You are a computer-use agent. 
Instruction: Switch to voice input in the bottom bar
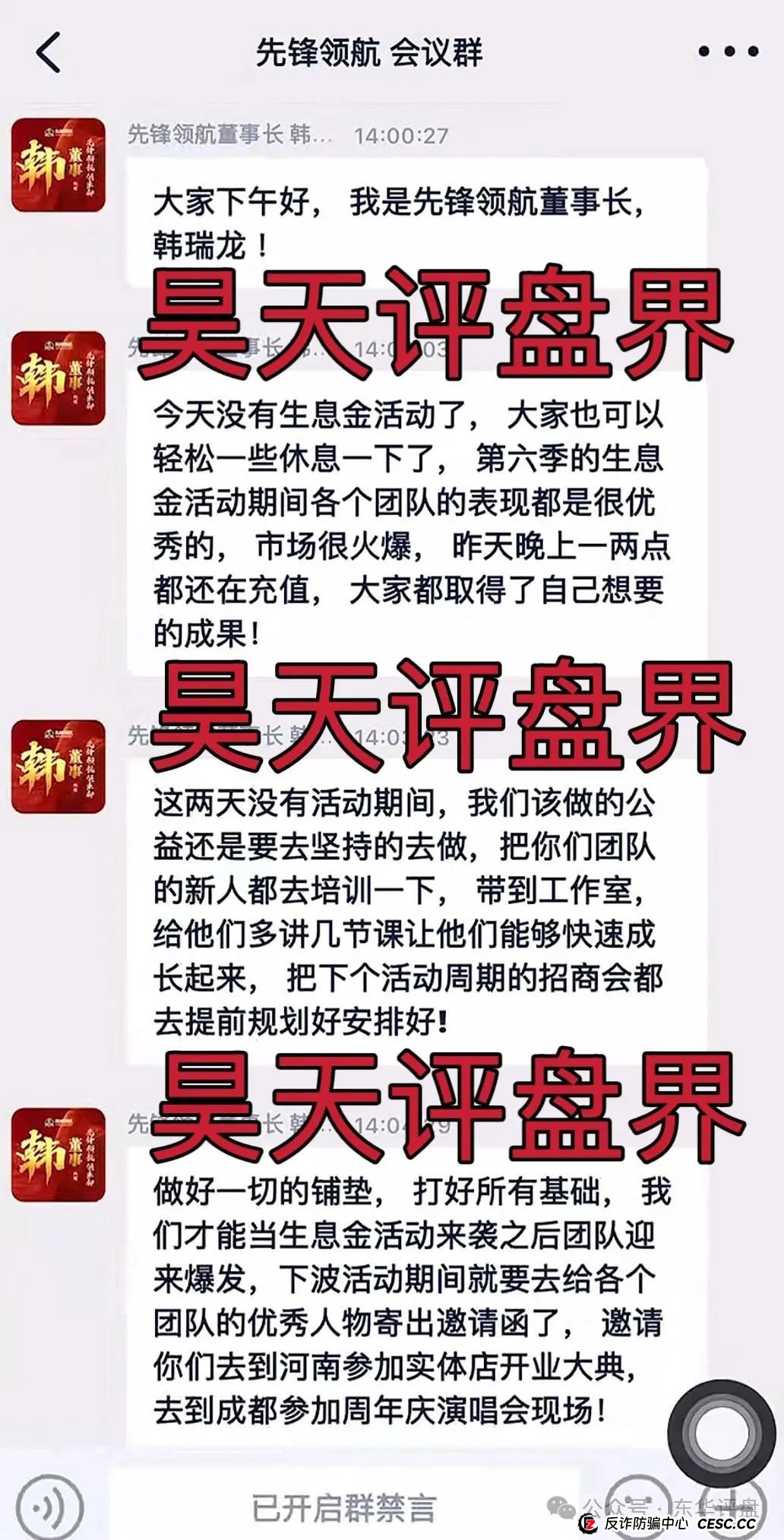[x=47, y=1506]
